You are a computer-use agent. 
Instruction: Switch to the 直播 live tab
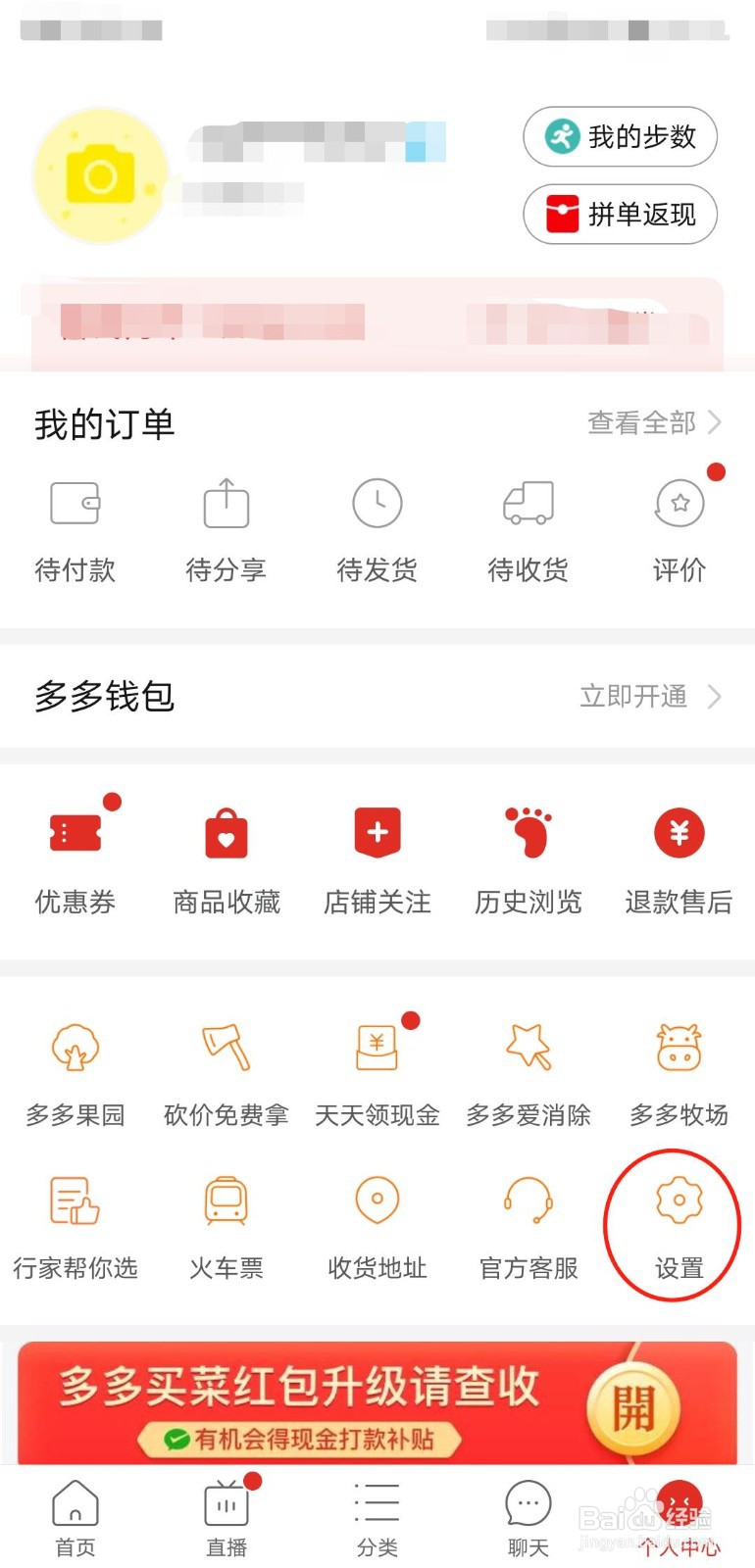pyautogui.click(x=226, y=1518)
